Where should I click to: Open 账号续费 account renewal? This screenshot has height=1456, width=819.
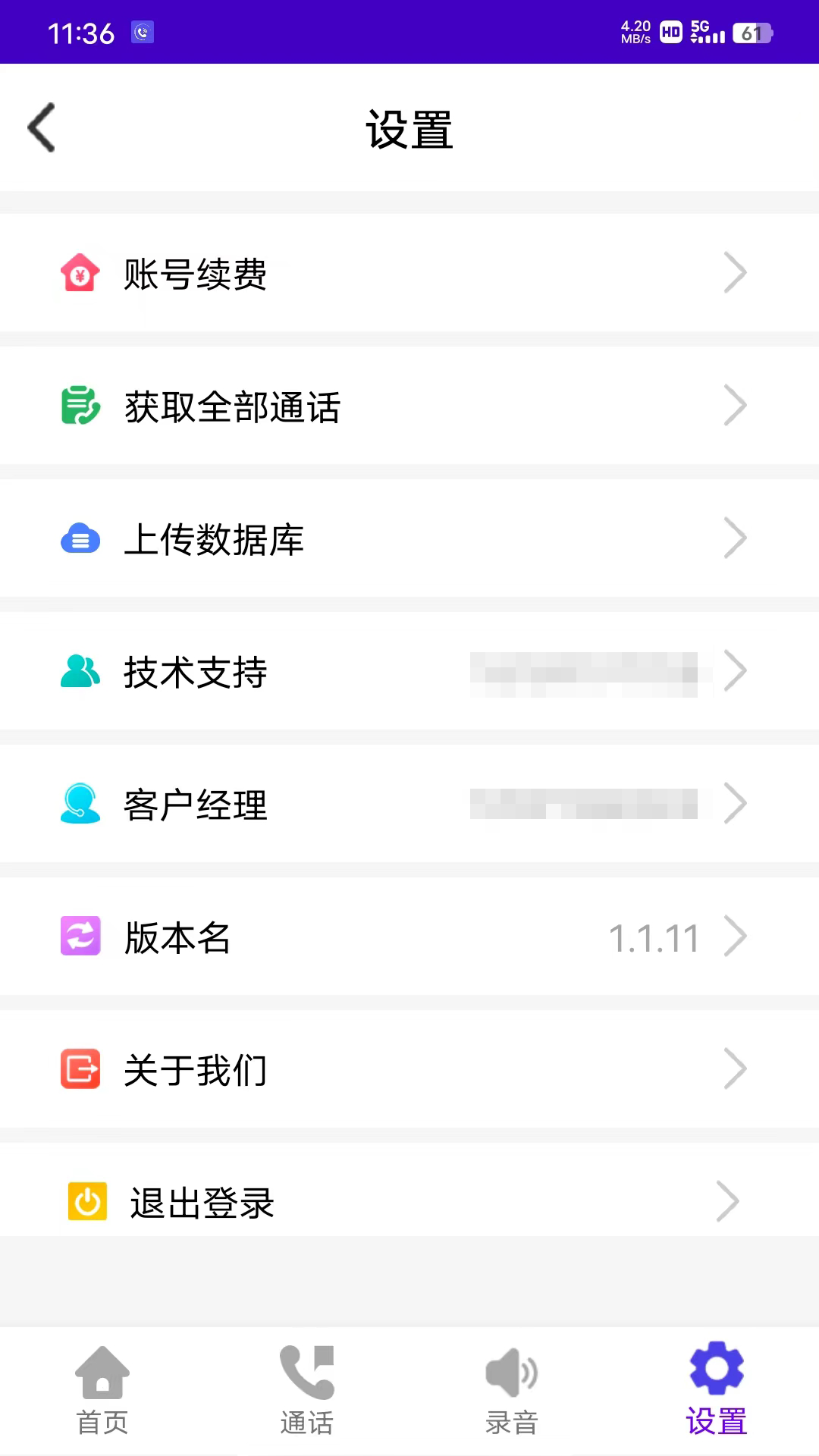point(409,273)
